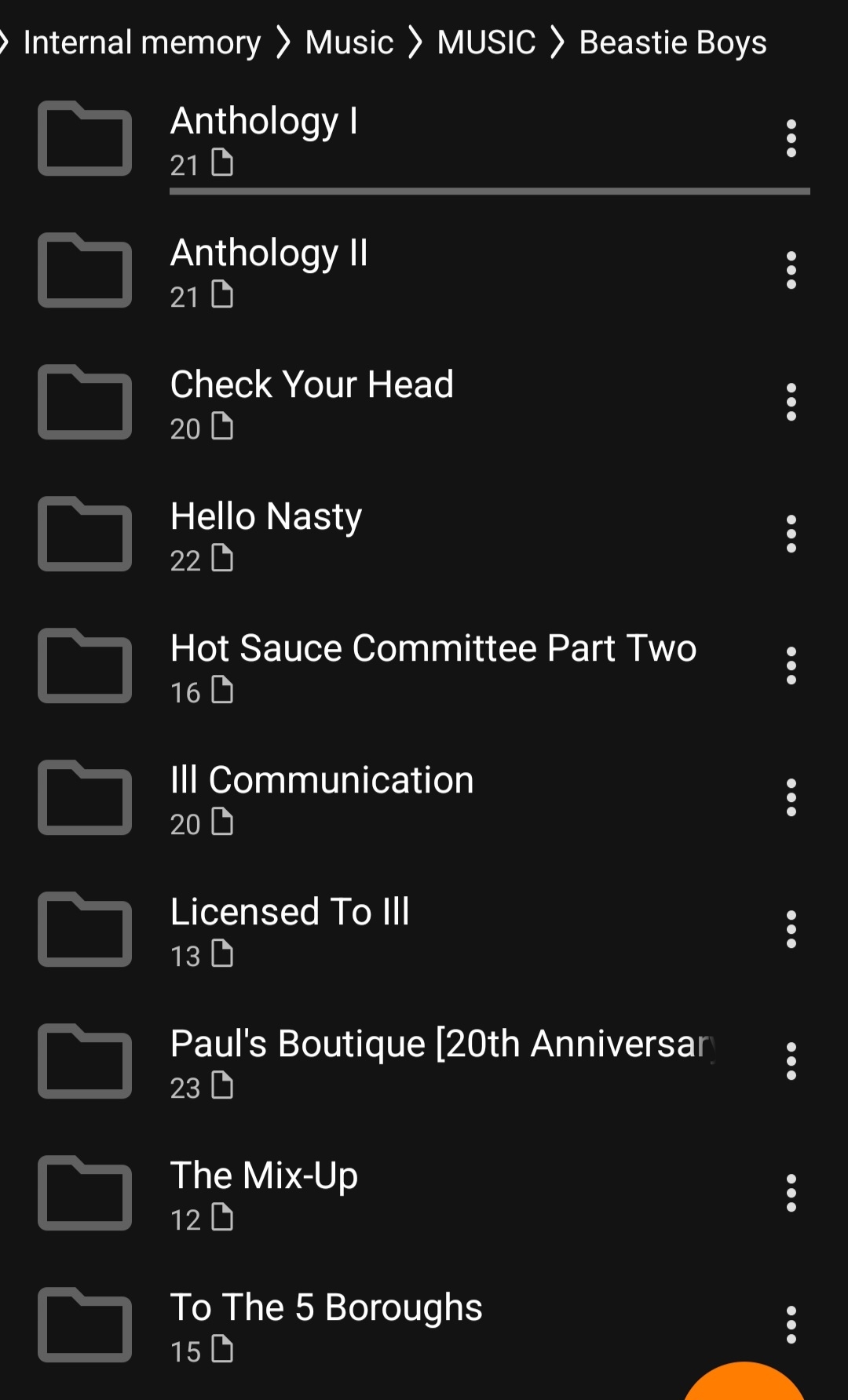Viewport: 848px width, 1400px height.
Task: Open the Licensed To Ill folder
Action: pyautogui.click(x=290, y=913)
